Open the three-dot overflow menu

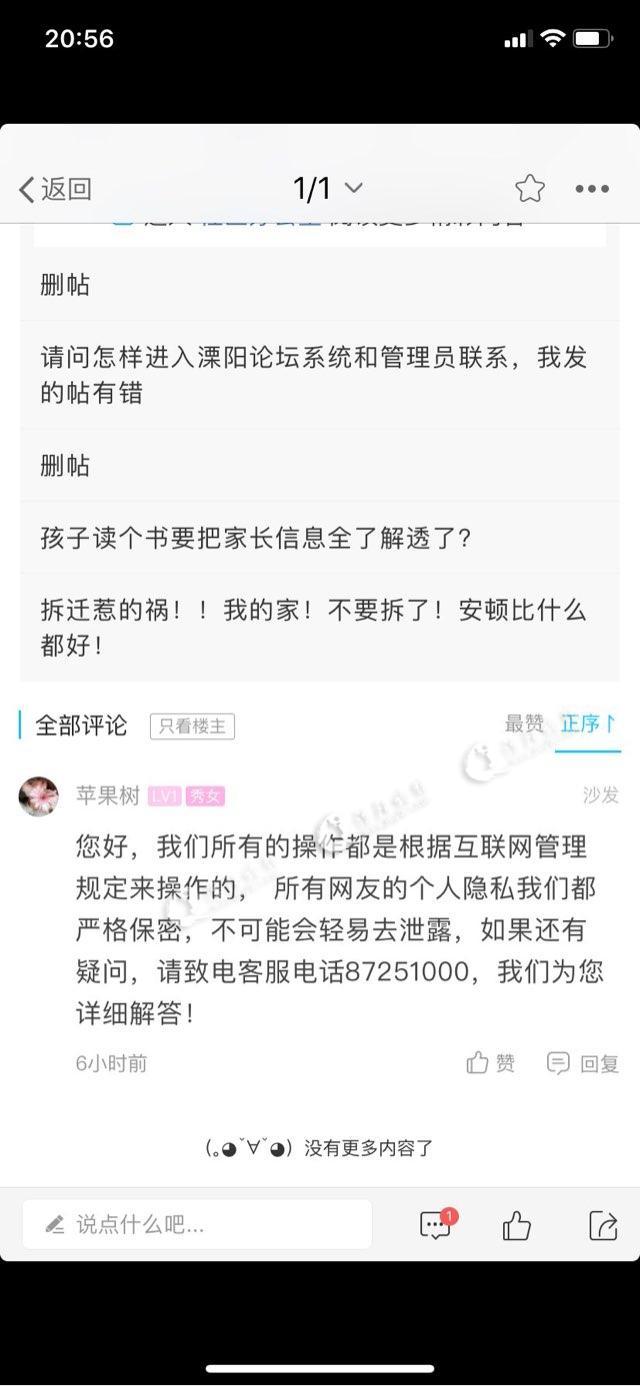591,188
